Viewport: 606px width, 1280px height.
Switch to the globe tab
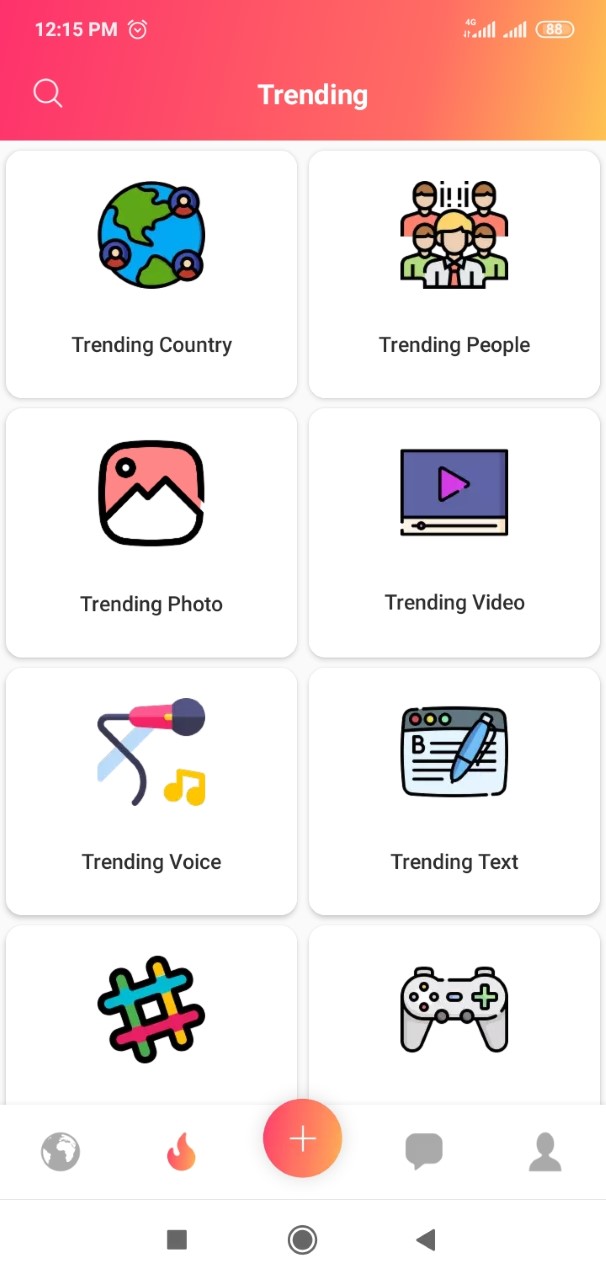(x=60, y=1152)
